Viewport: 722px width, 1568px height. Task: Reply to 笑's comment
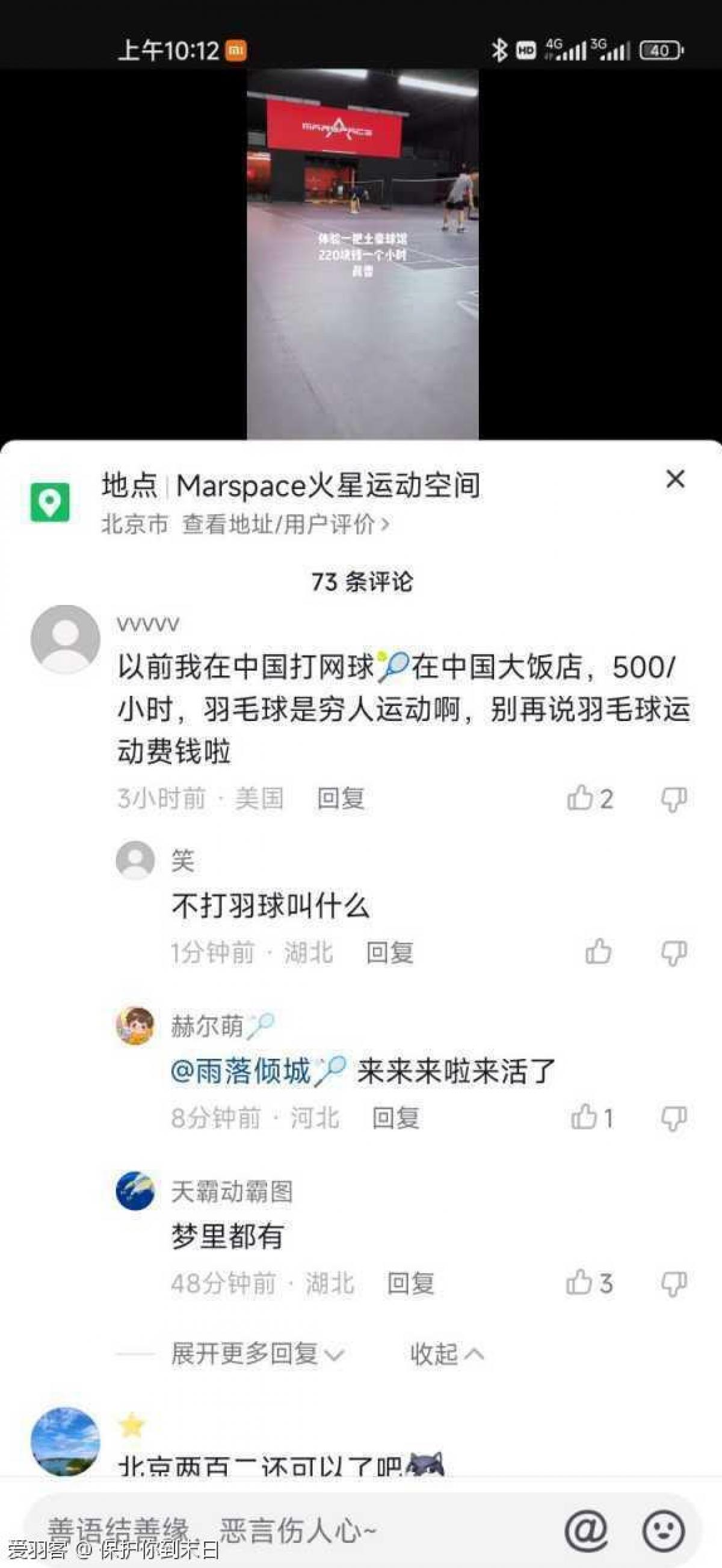[389, 953]
